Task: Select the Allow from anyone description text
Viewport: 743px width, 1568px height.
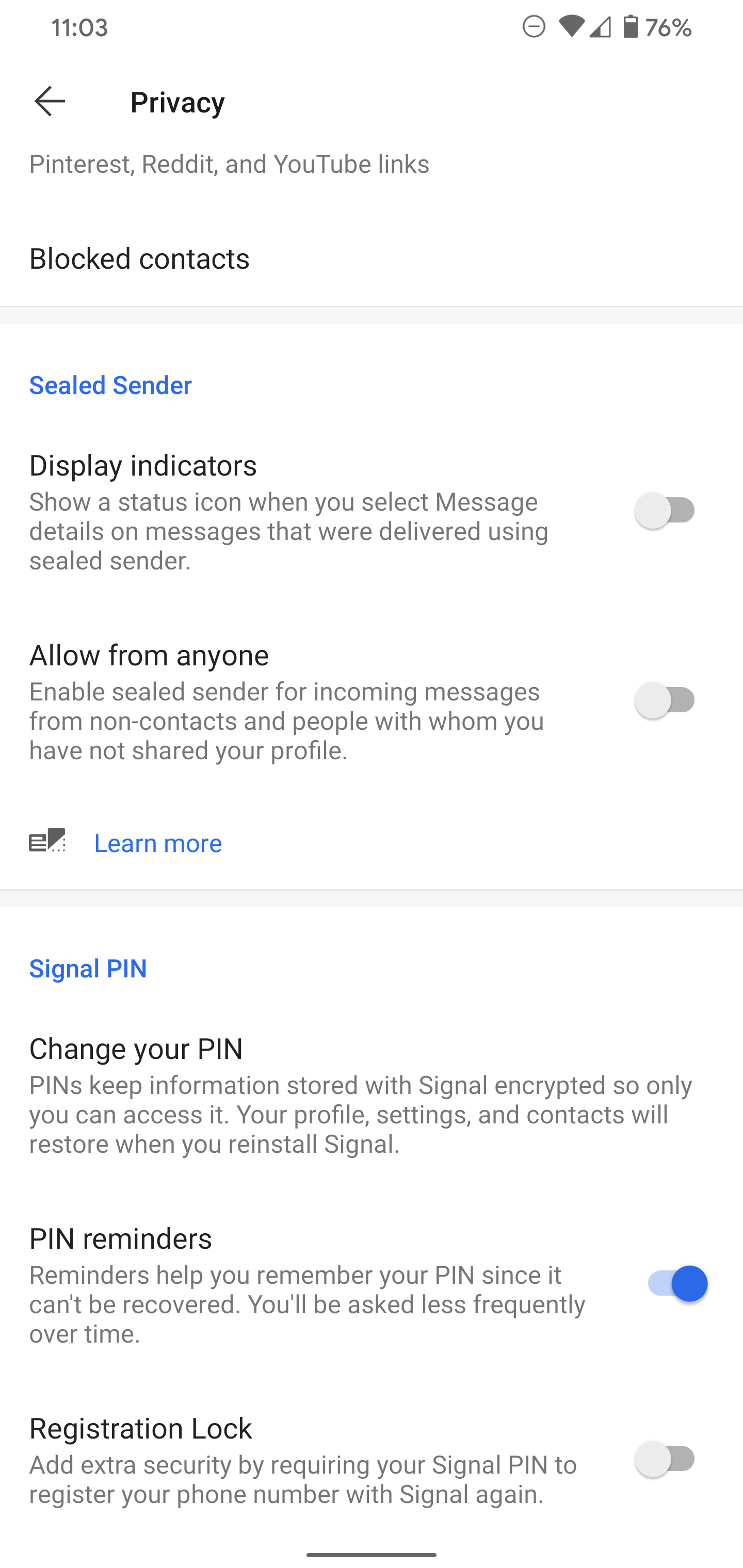Action: [286, 721]
